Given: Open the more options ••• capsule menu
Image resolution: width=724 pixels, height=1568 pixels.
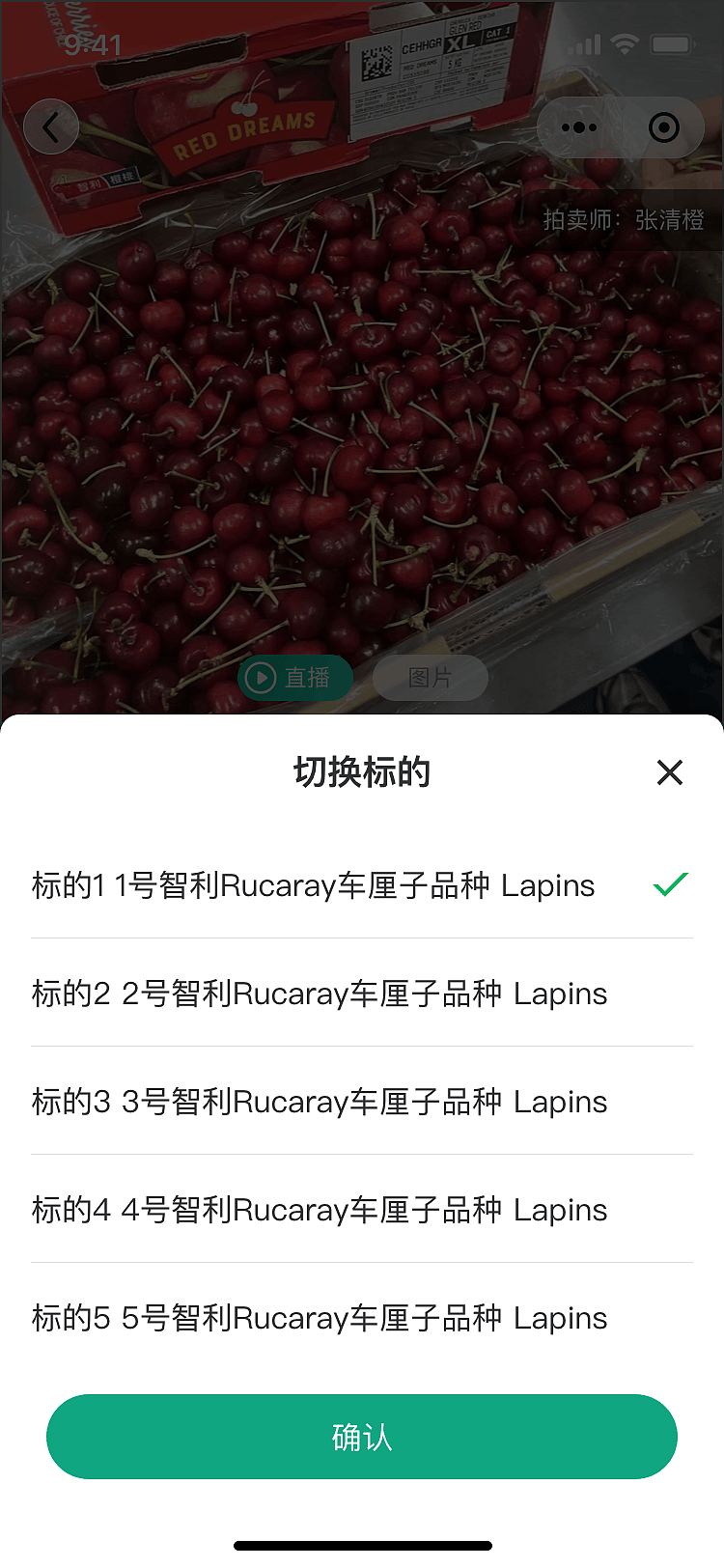Looking at the screenshot, I should (x=577, y=126).
